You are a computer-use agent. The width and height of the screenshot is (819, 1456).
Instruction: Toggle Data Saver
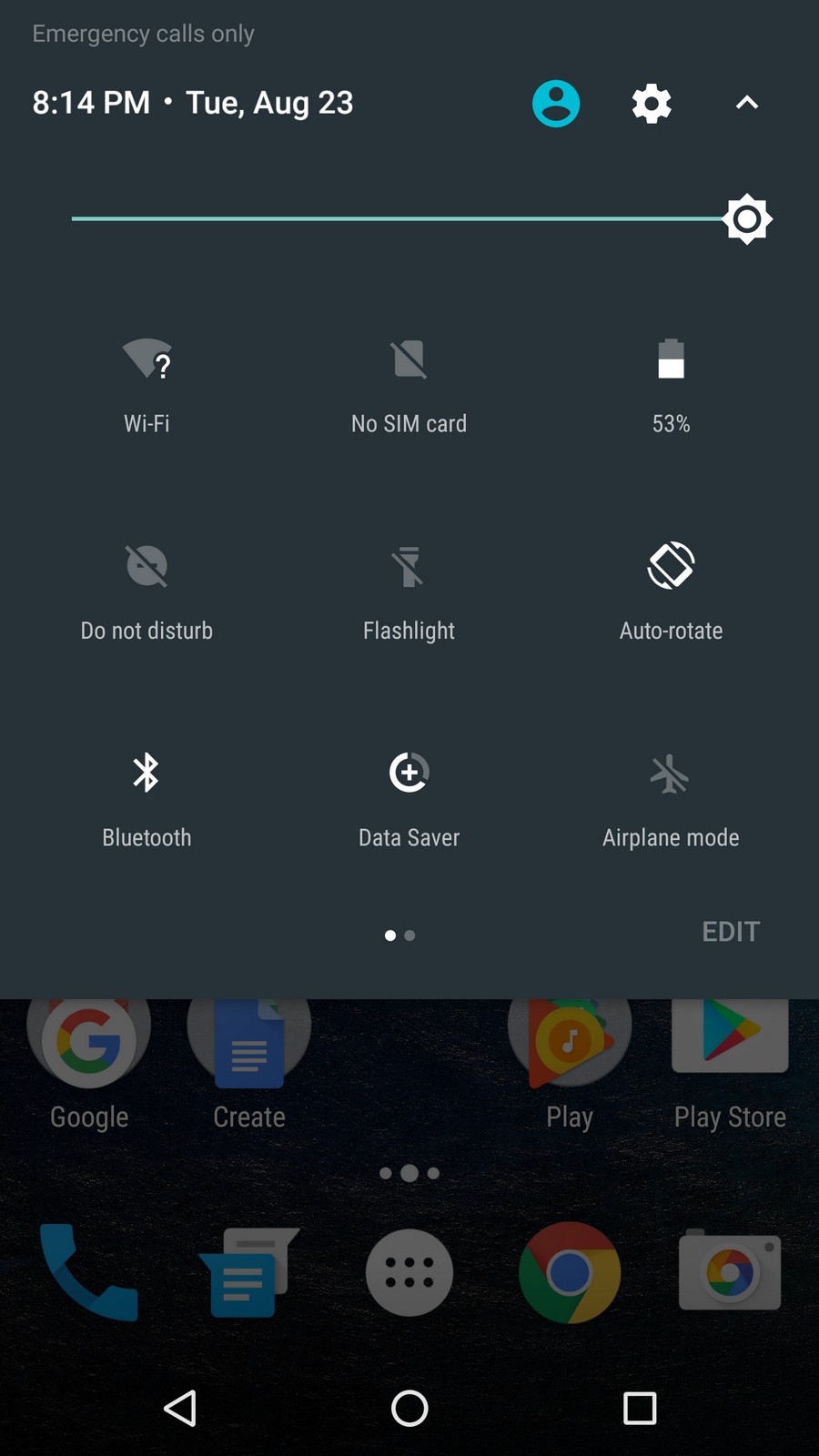click(x=409, y=797)
